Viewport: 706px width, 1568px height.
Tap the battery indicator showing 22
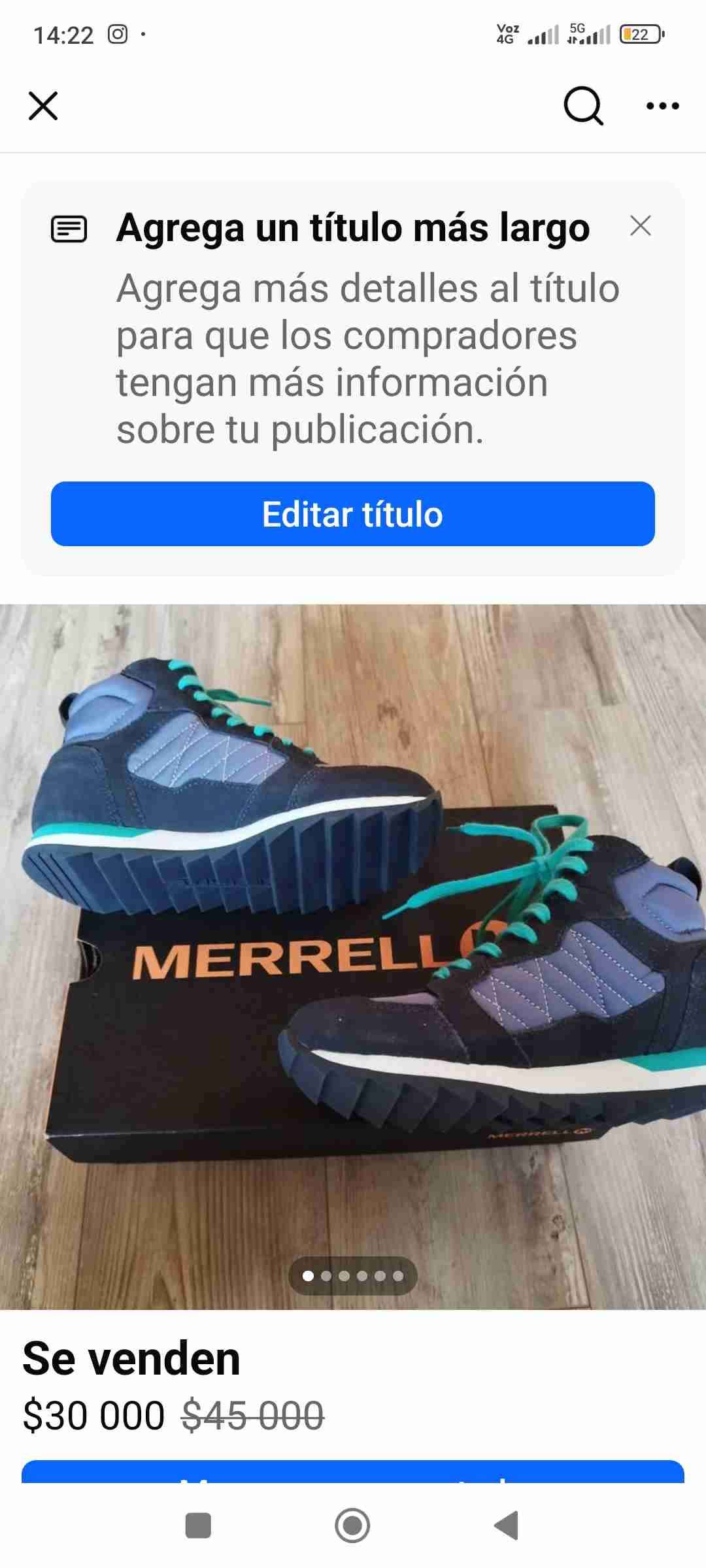[641, 34]
